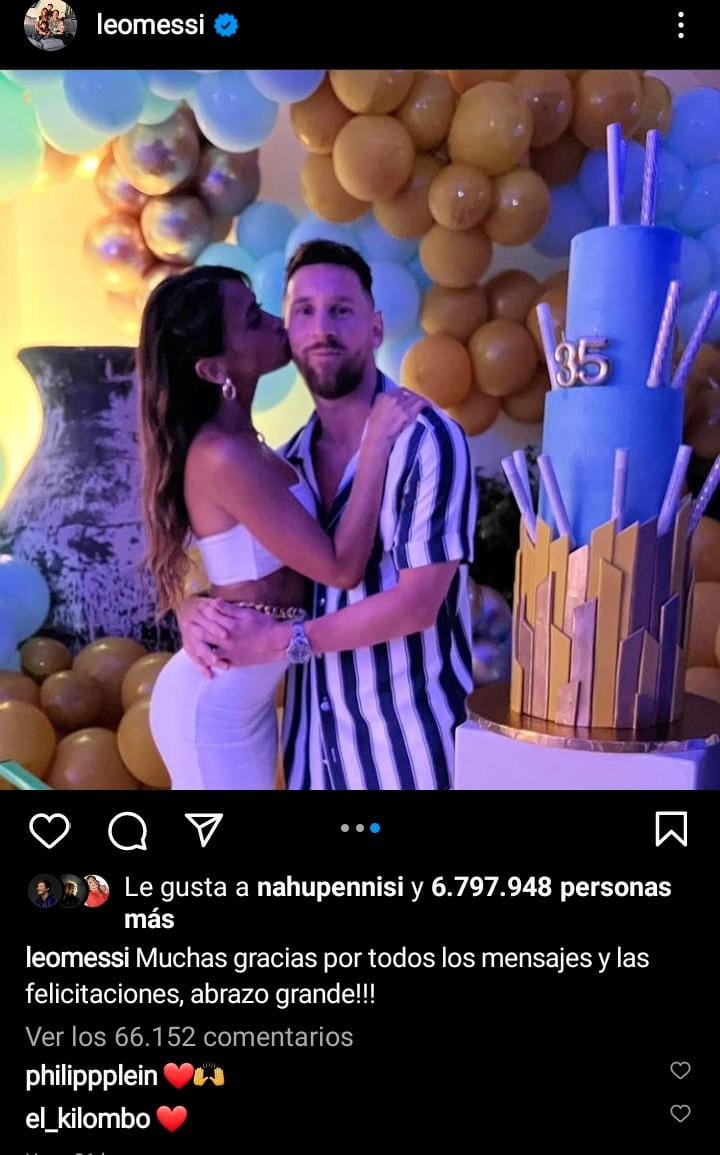This screenshot has height=1155, width=720.
Task: Visit el_kilombo's profile from comment
Action: (88, 1118)
